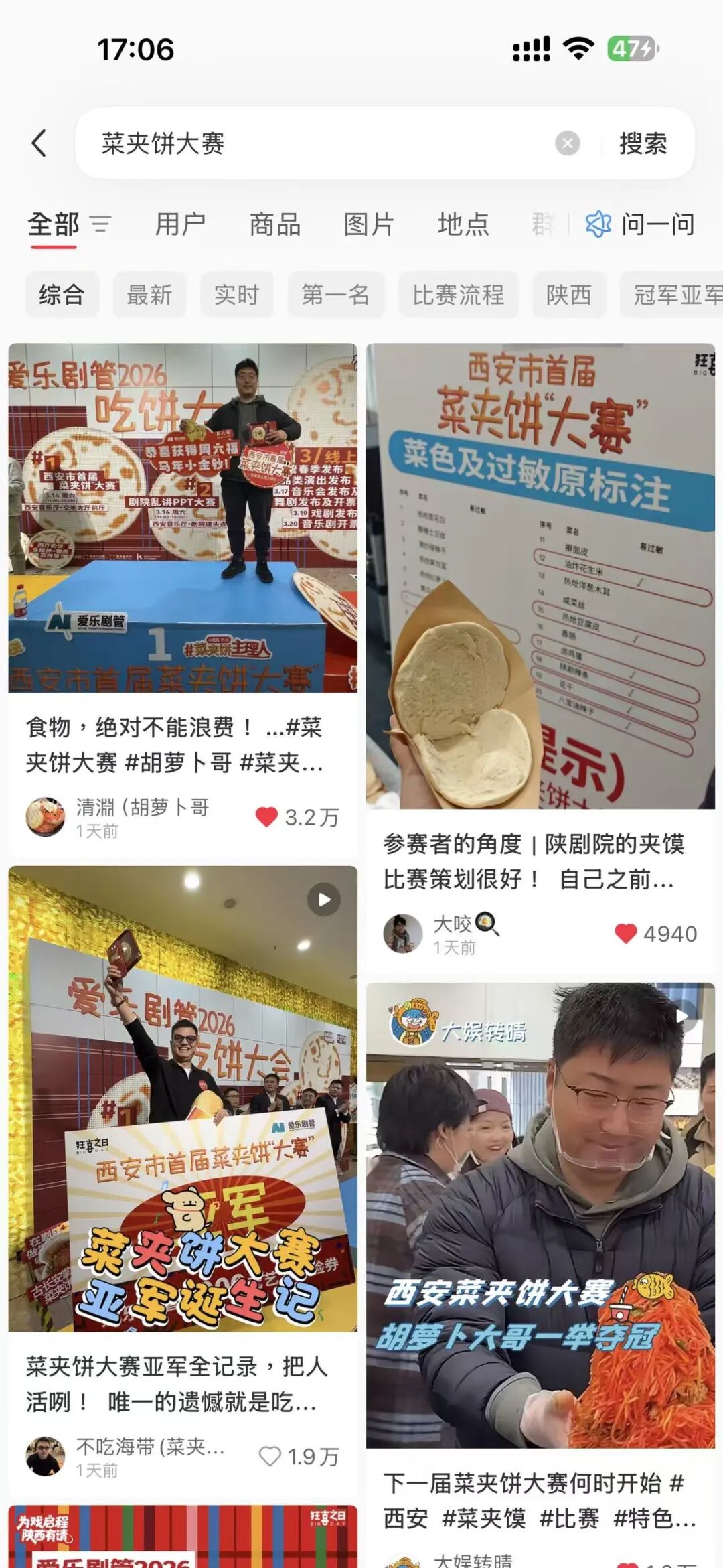Select the 实时 chip
723x1568 pixels.
pyautogui.click(x=236, y=295)
